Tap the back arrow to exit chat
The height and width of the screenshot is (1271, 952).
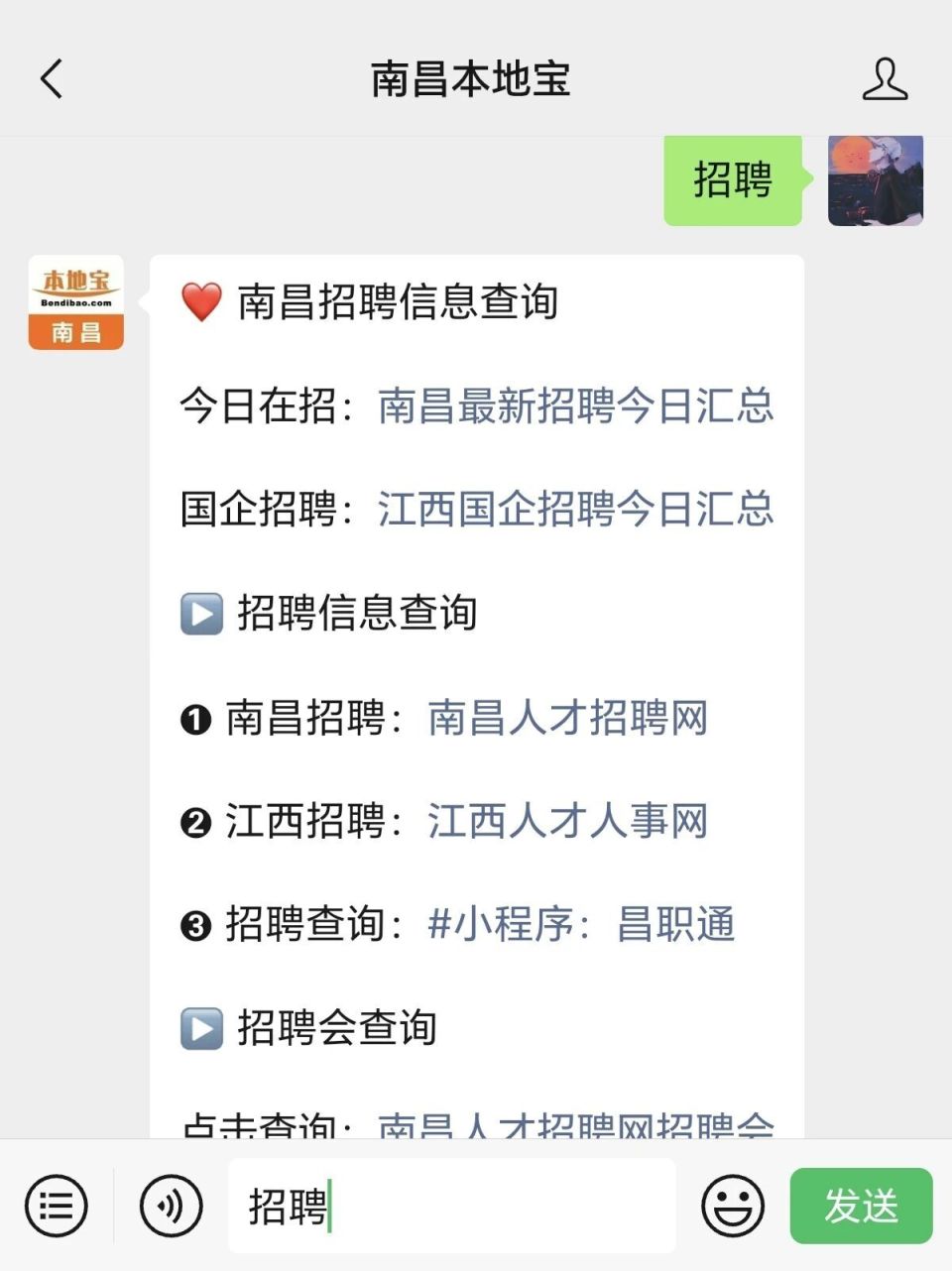52,79
